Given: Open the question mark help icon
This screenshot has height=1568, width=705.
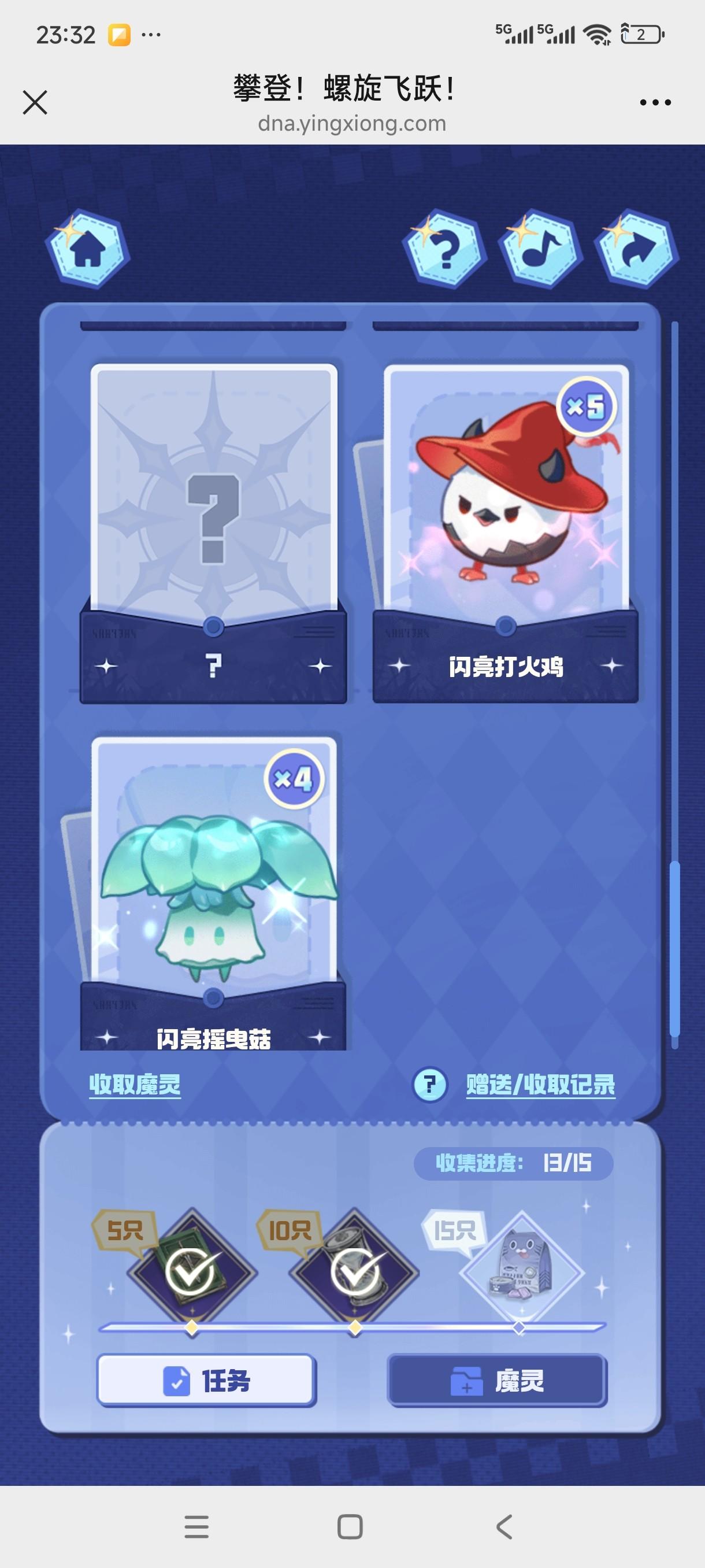Looking at the screenshot, I should coord(444,249).
